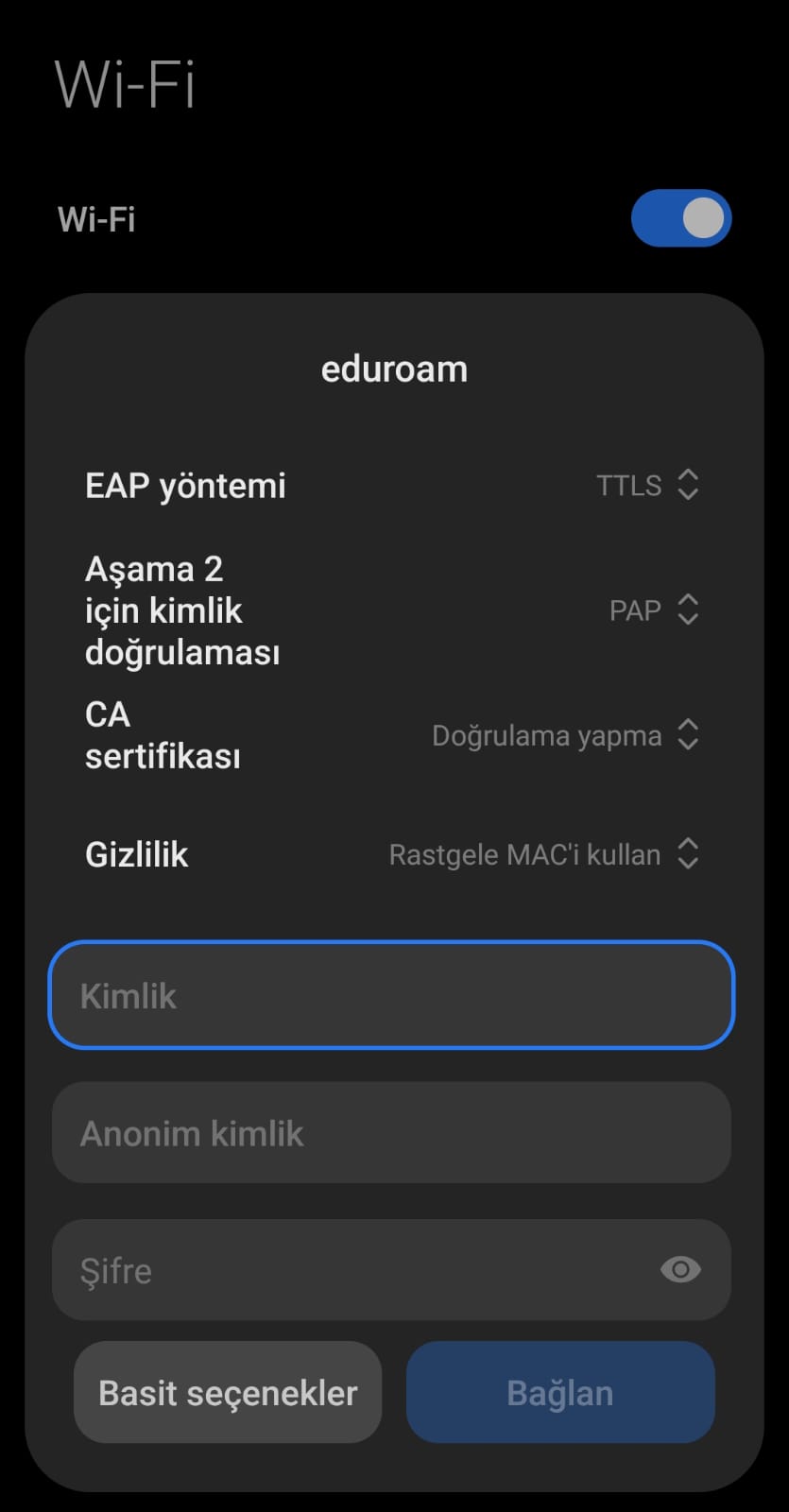Turn off the Wi-Fi switch
The image size is (789, 1512).
[x=680, y=218]
